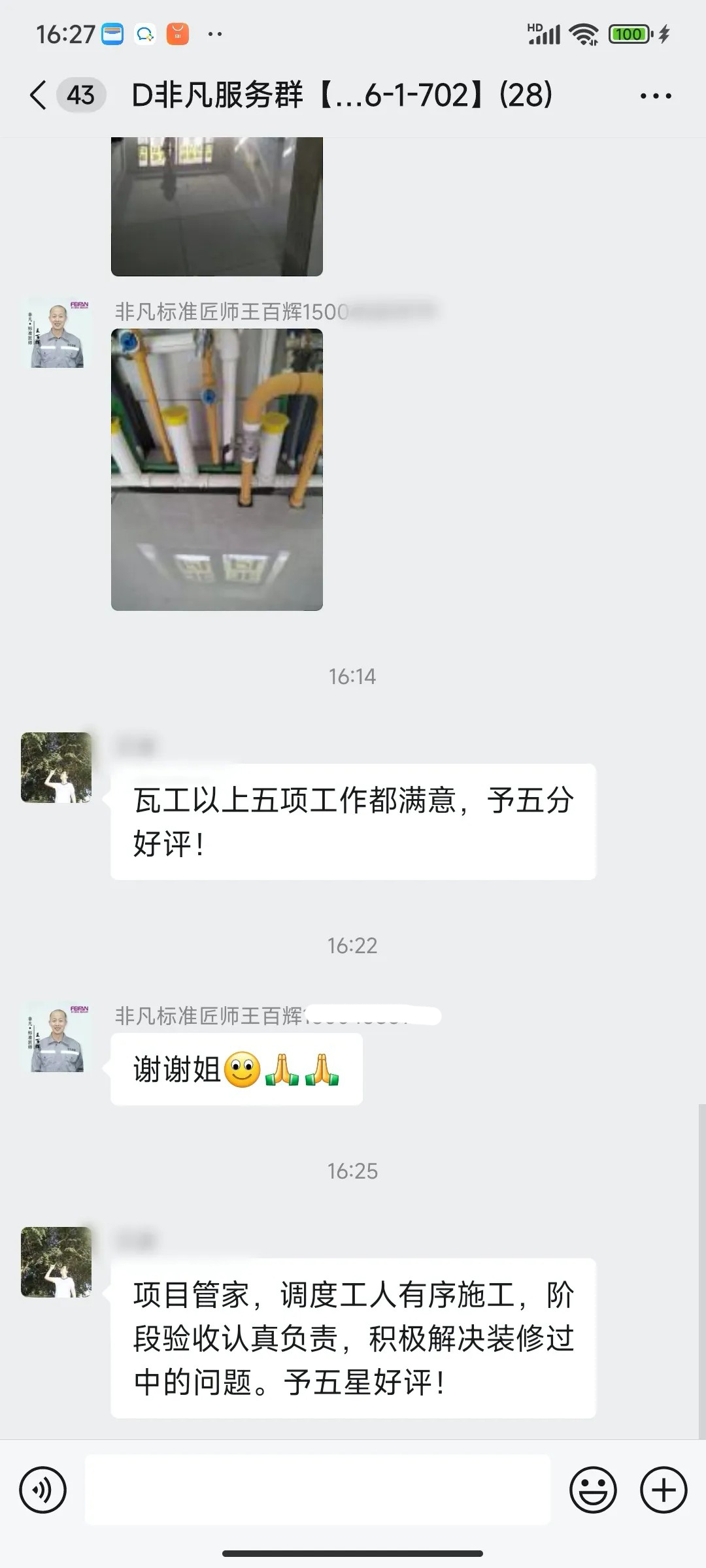Open sender avatar beside 项目管家 review message
Viewport: 706px width, 1568px height.
(x=57, y=1262)
